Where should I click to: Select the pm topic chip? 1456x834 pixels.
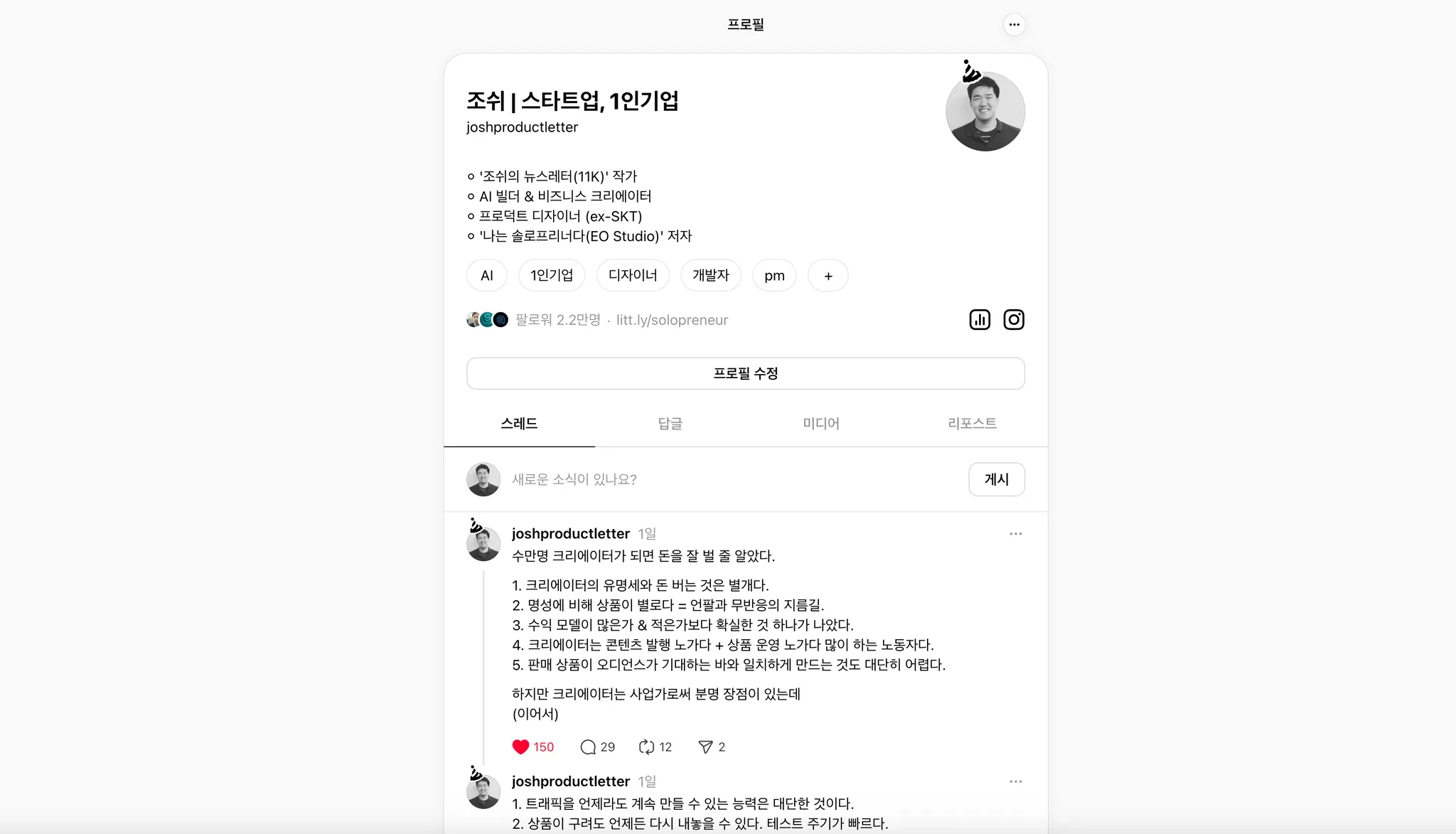pyautogui.click(x=774, y=276)
